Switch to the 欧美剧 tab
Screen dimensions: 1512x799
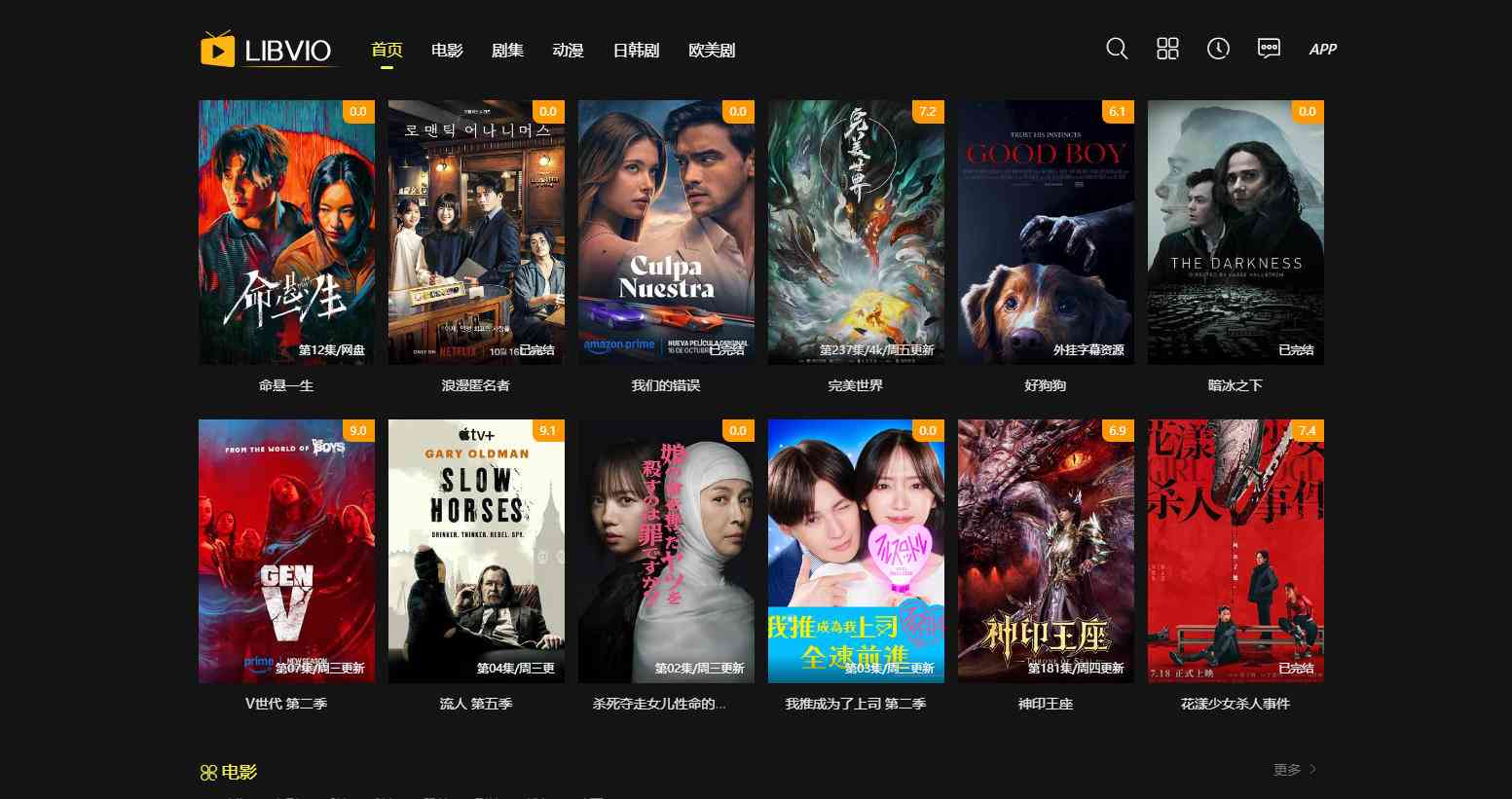pos(712,51)
